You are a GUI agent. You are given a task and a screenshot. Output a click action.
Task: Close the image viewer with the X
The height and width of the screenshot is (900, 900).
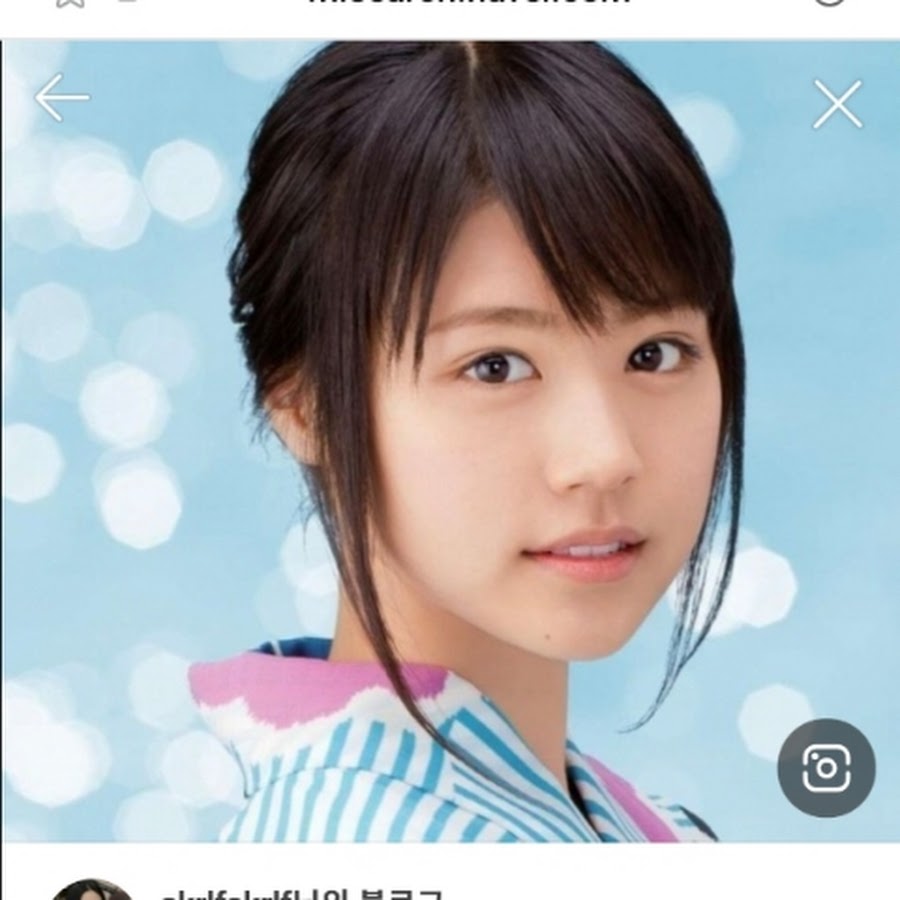click(x=837, y=105)
